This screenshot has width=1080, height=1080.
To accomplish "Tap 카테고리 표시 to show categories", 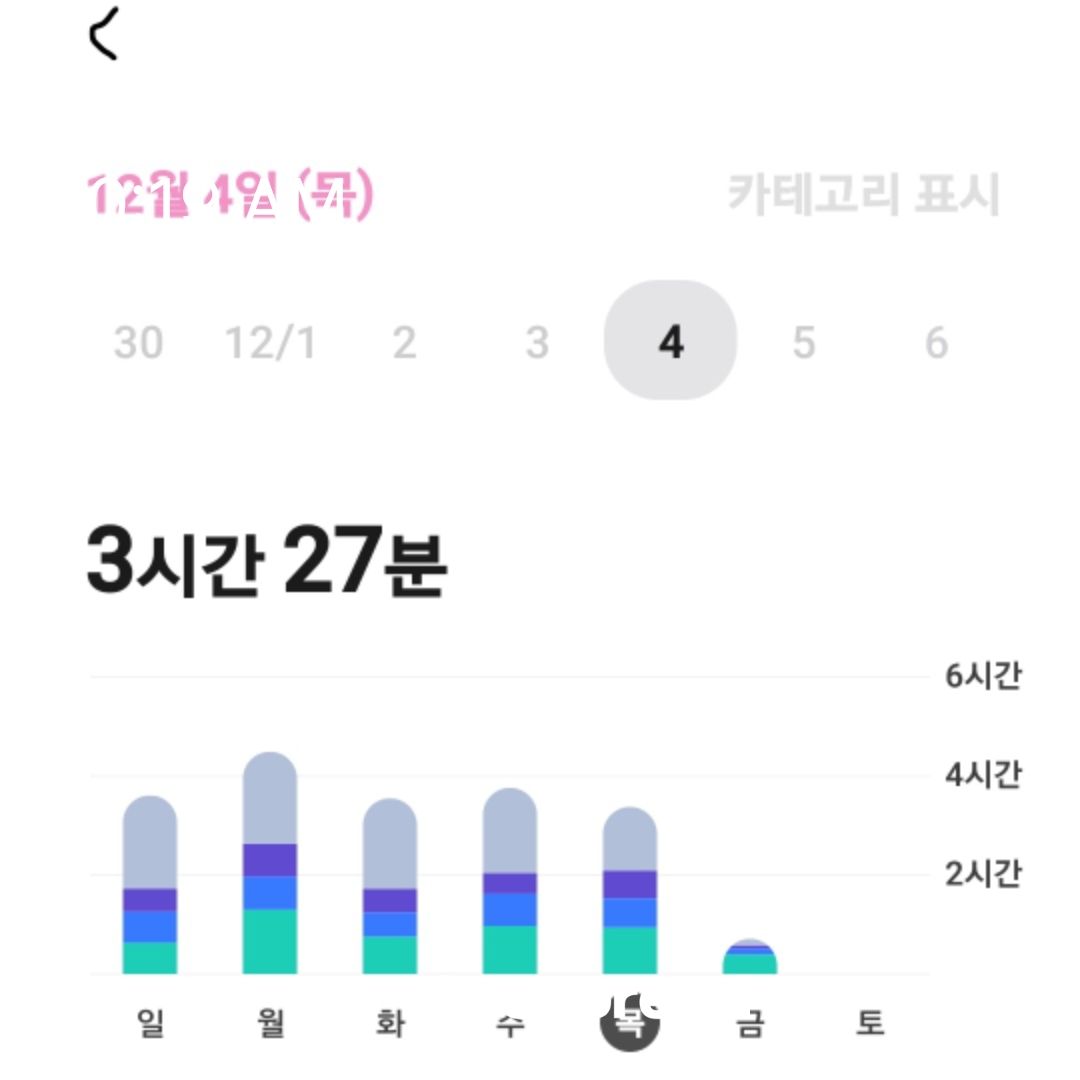I will (863, 195).
